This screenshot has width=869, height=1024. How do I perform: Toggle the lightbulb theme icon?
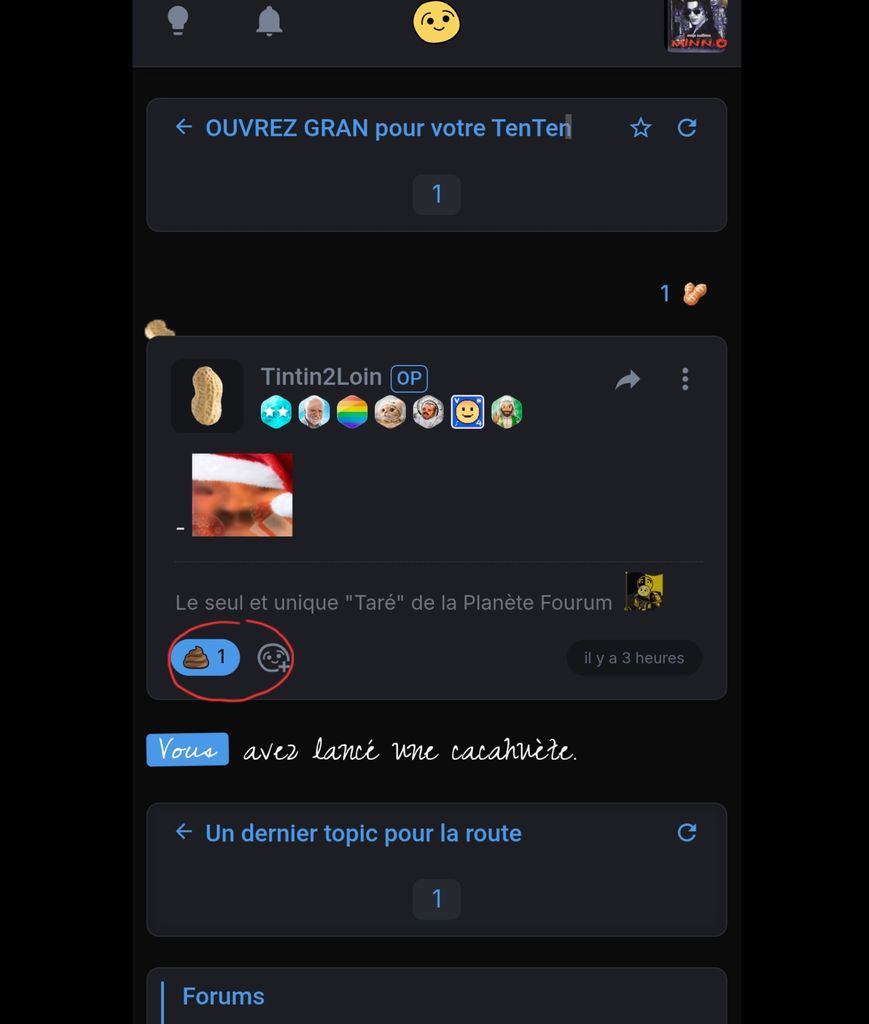pyautogui.click(x=177, y=21)
